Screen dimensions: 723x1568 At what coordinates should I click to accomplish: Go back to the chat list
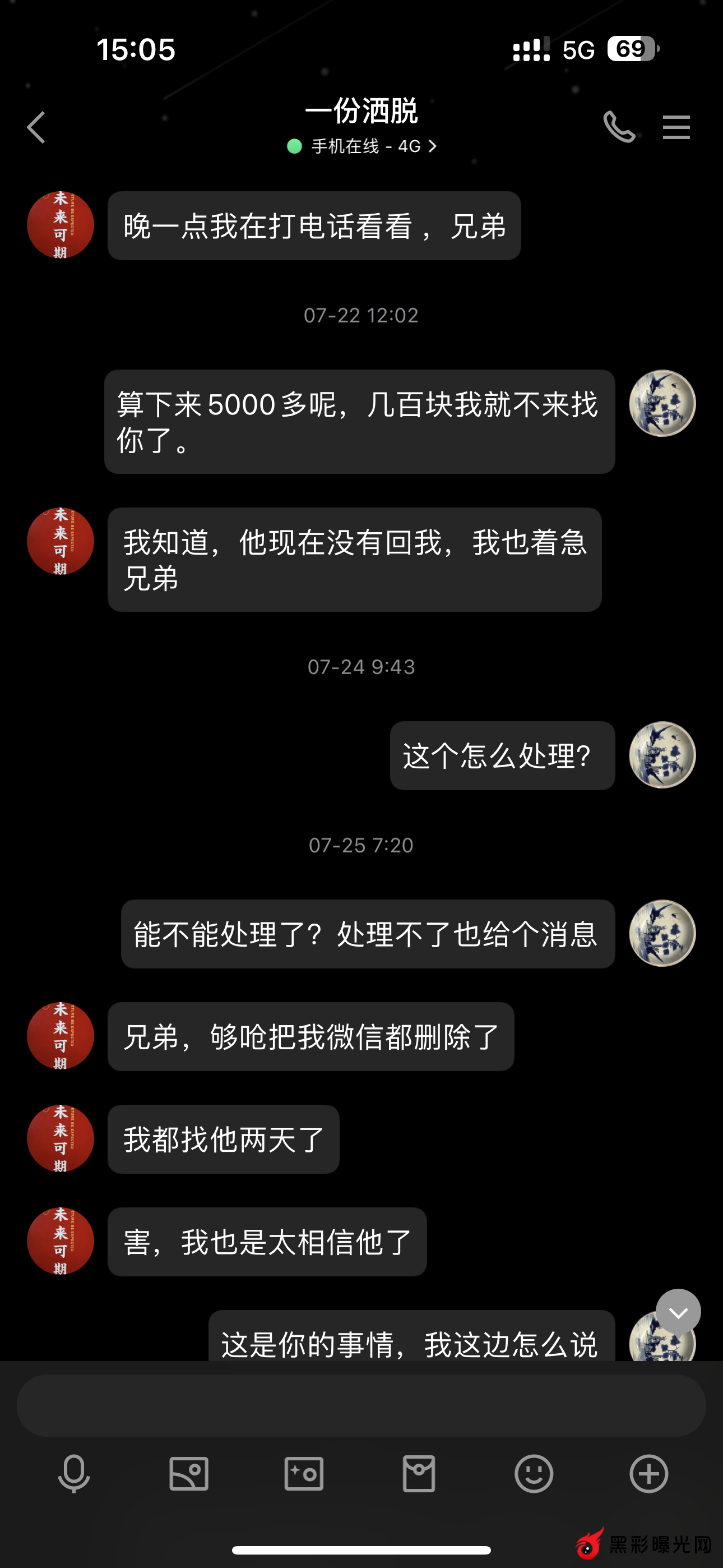point(36,127)
